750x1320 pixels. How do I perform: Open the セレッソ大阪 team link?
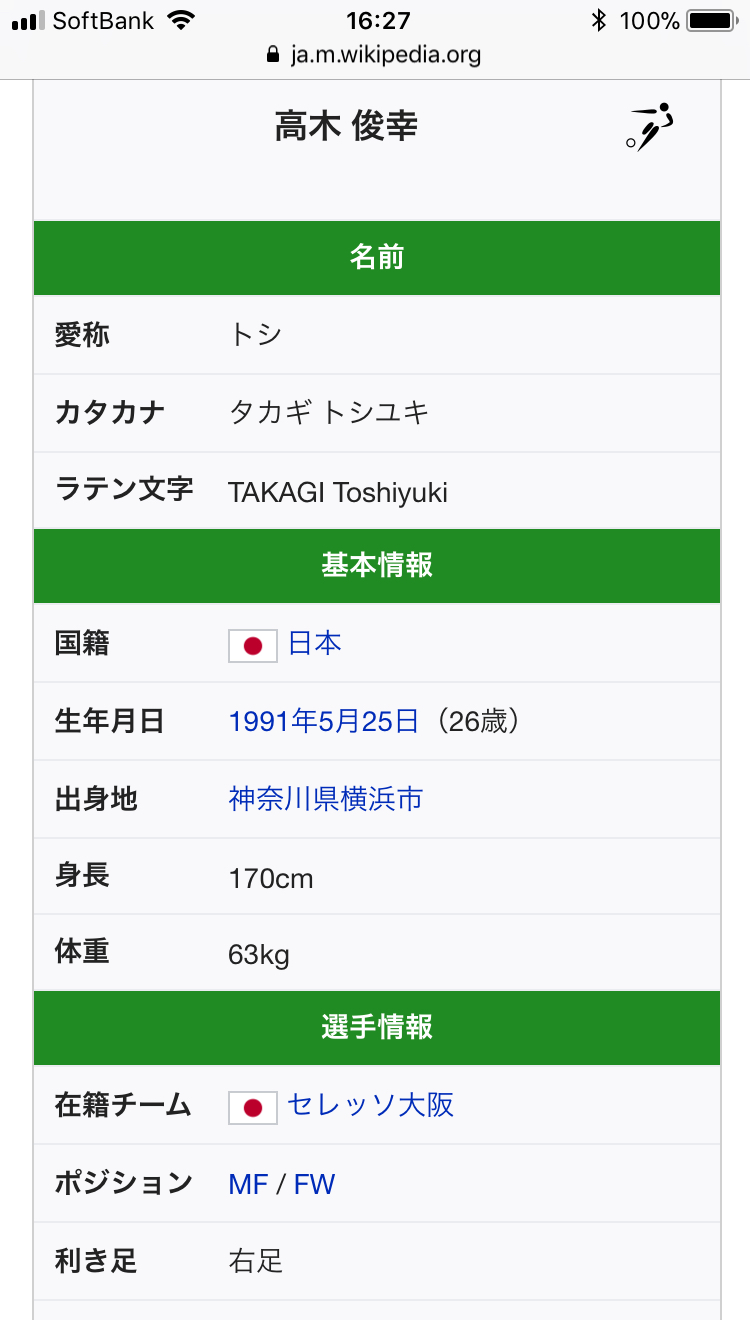pos(370,1105)
